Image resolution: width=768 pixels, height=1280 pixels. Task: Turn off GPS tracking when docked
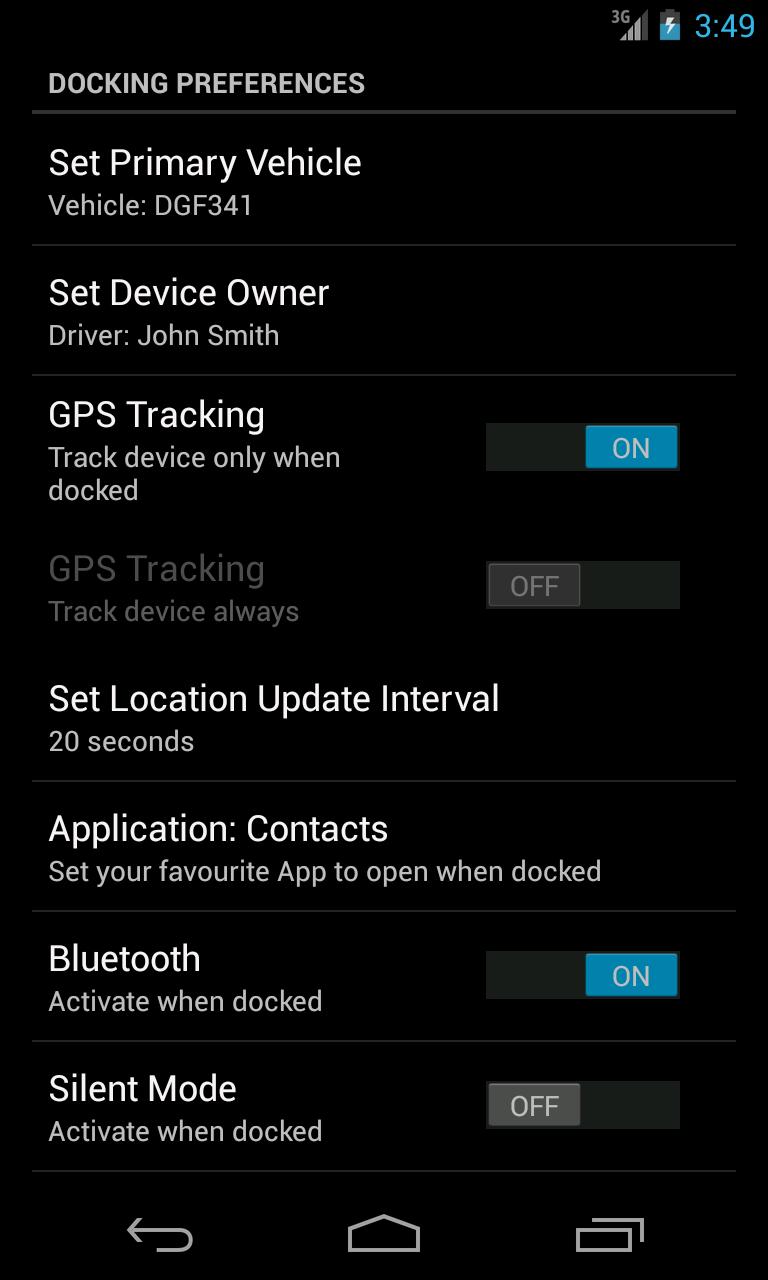[582, 447]
